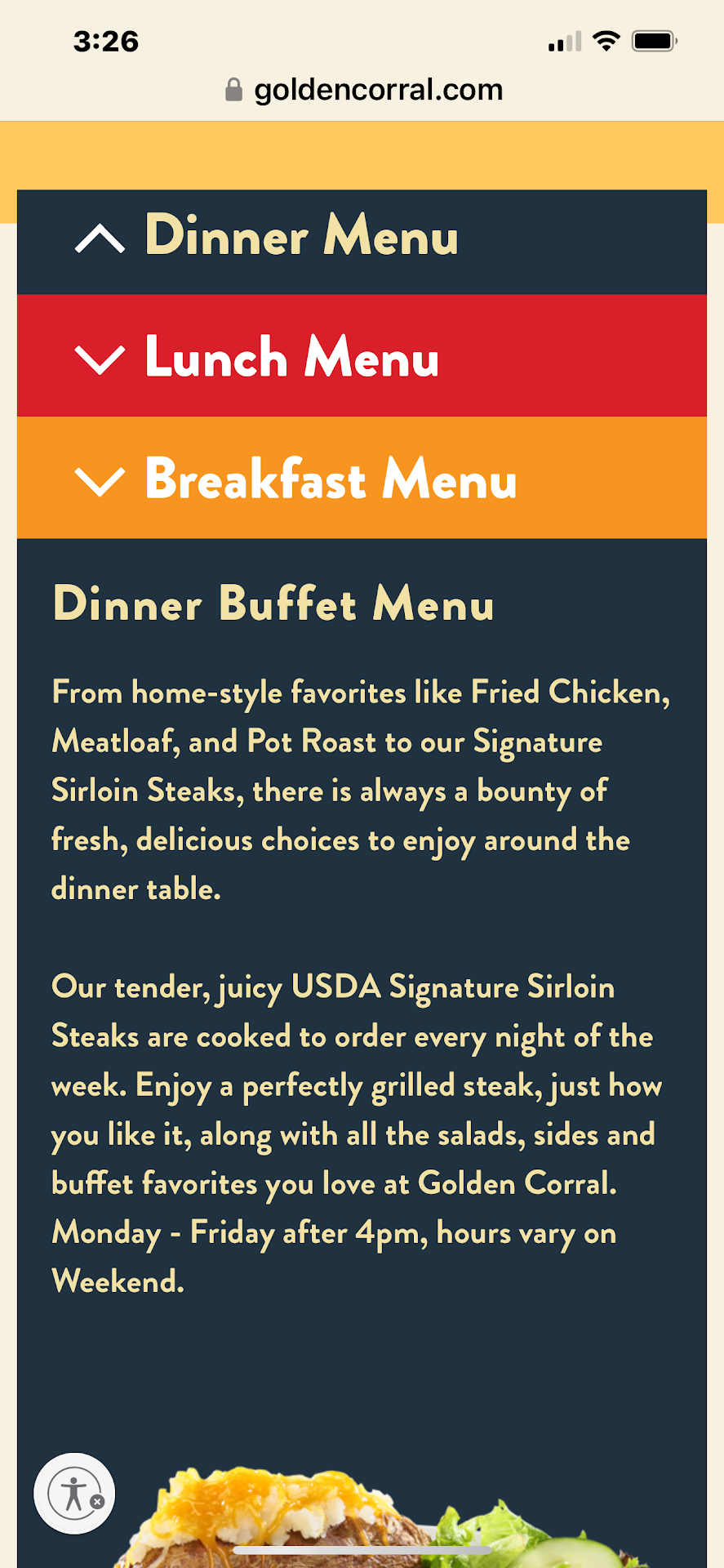Image resolution: width=724 pixels, height=1568 pixels.
Task: Open the accessibility options widget
Action: point(73,1493)
